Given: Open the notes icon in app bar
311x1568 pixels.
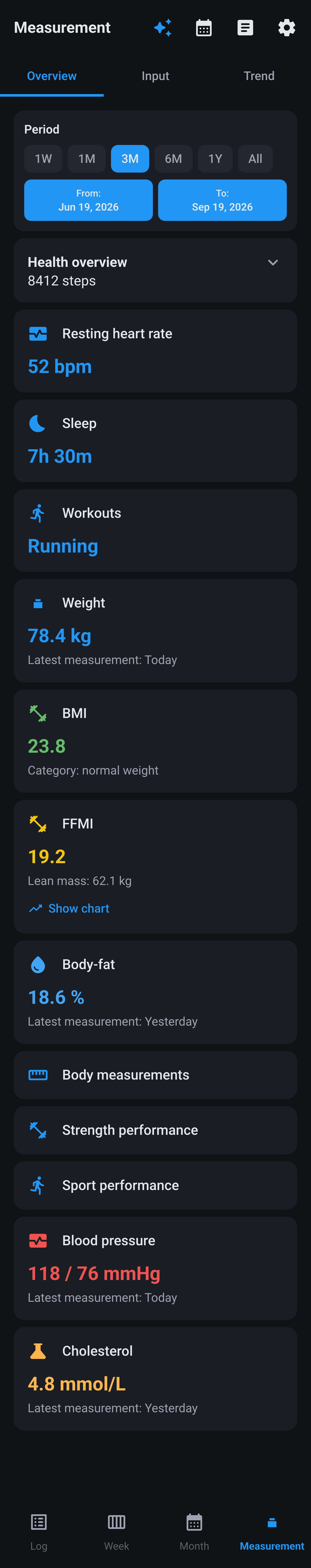Looking at the screenshot, I should point(245,27).
